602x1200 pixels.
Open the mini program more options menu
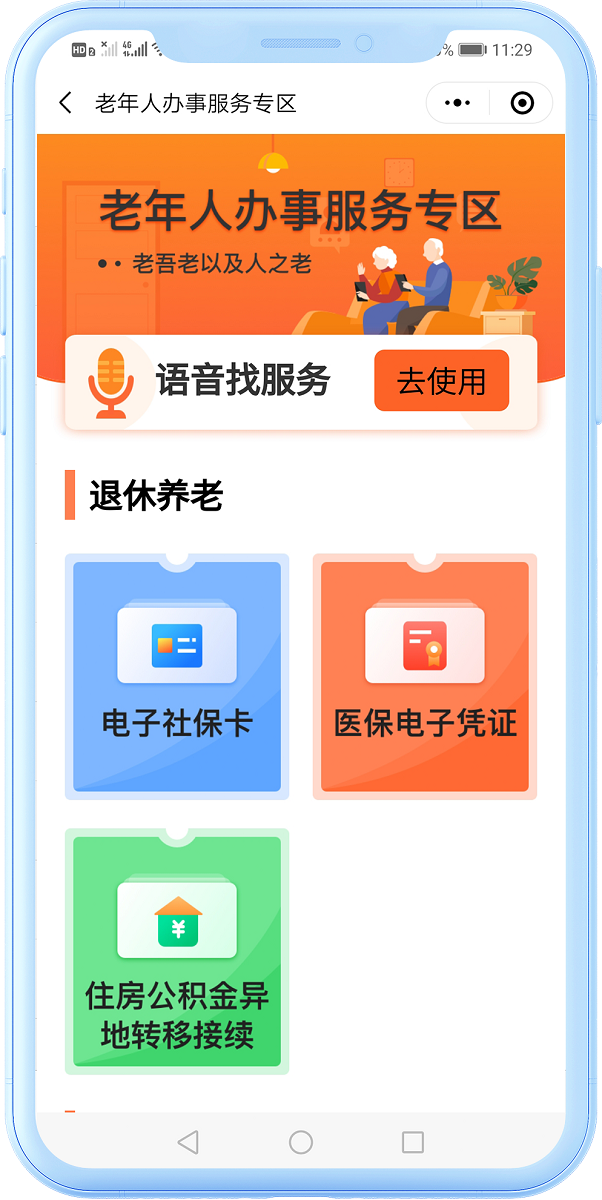click(x=457, y=103)
